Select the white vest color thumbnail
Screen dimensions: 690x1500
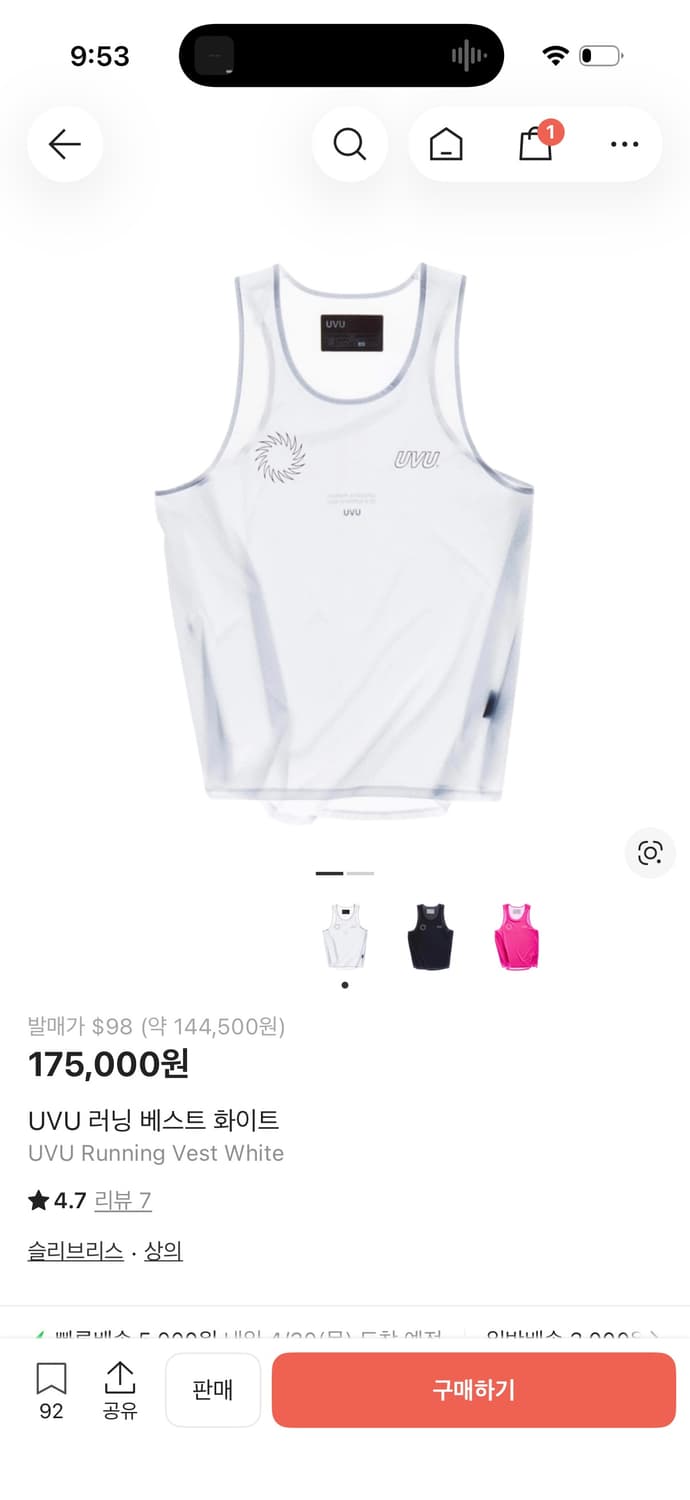click(345, 936)
